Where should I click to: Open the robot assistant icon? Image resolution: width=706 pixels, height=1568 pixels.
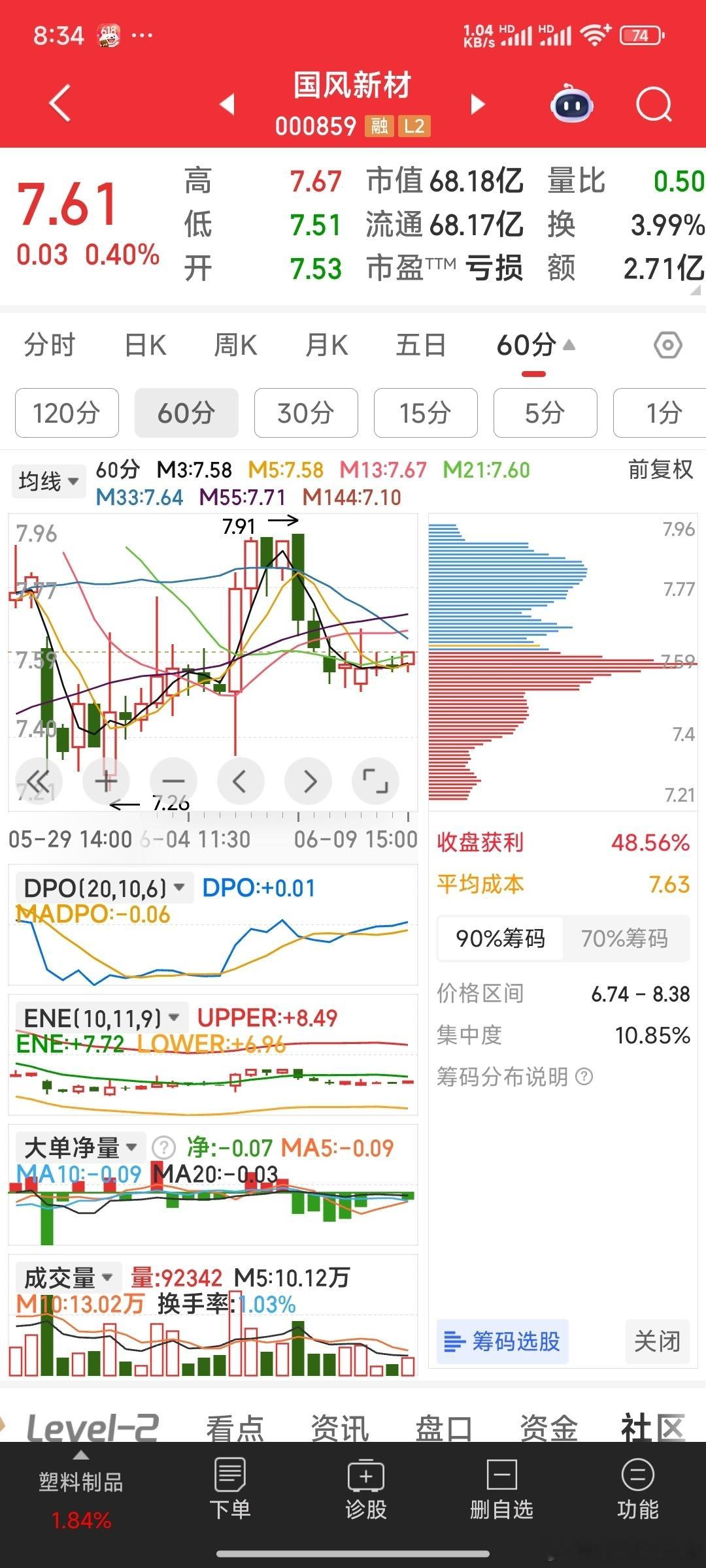point(572,104)
